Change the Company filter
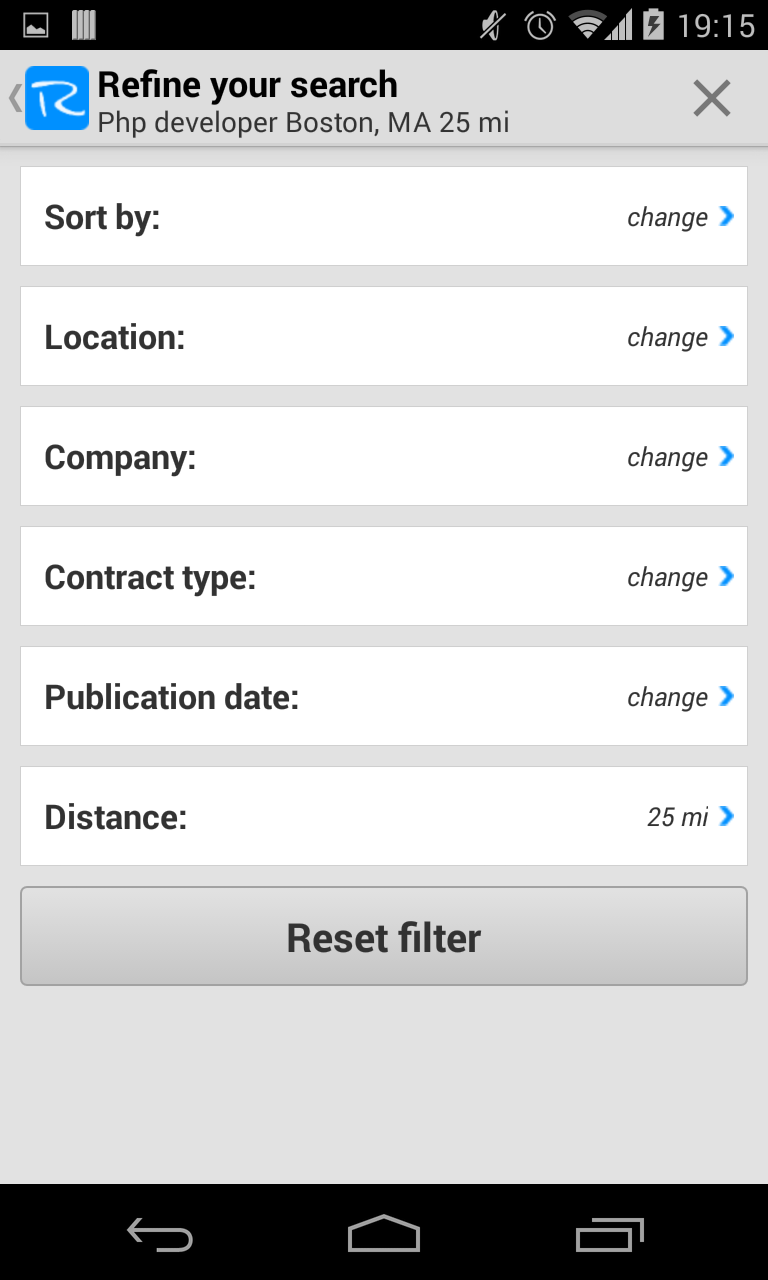This screenshot has width=768, height=1280. pos(383,457)
